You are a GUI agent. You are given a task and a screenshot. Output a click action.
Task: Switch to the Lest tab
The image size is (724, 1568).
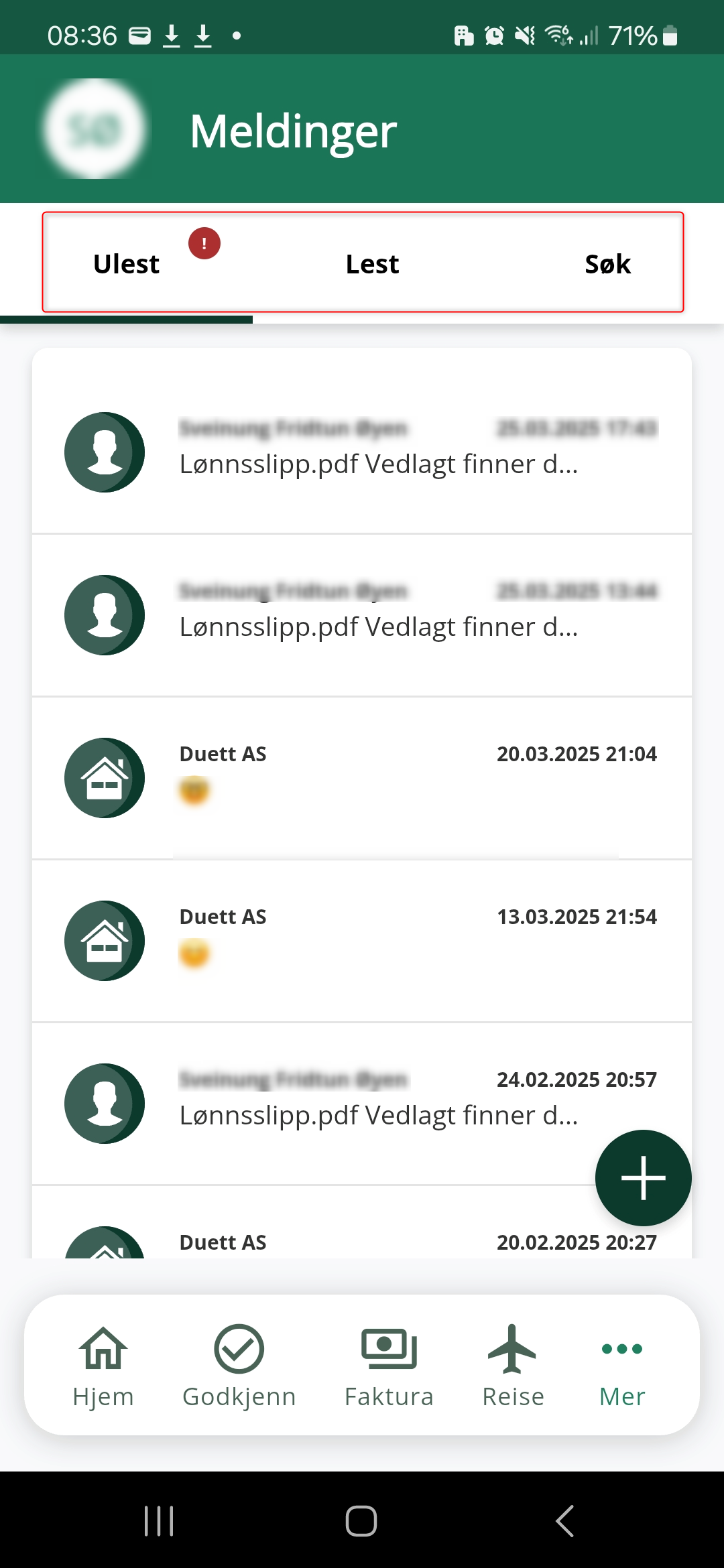372,264
